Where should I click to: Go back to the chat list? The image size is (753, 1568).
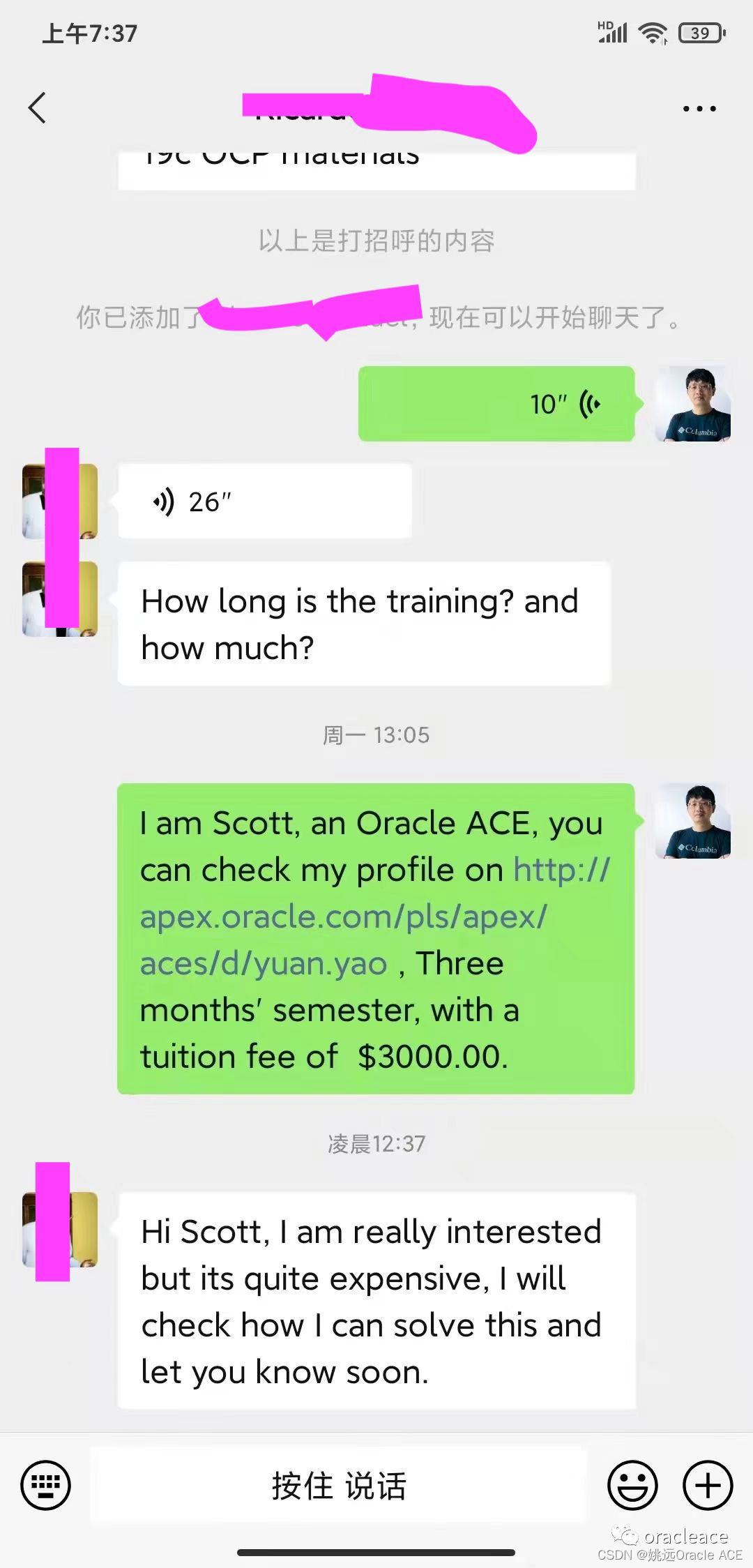tap(38, 108)
